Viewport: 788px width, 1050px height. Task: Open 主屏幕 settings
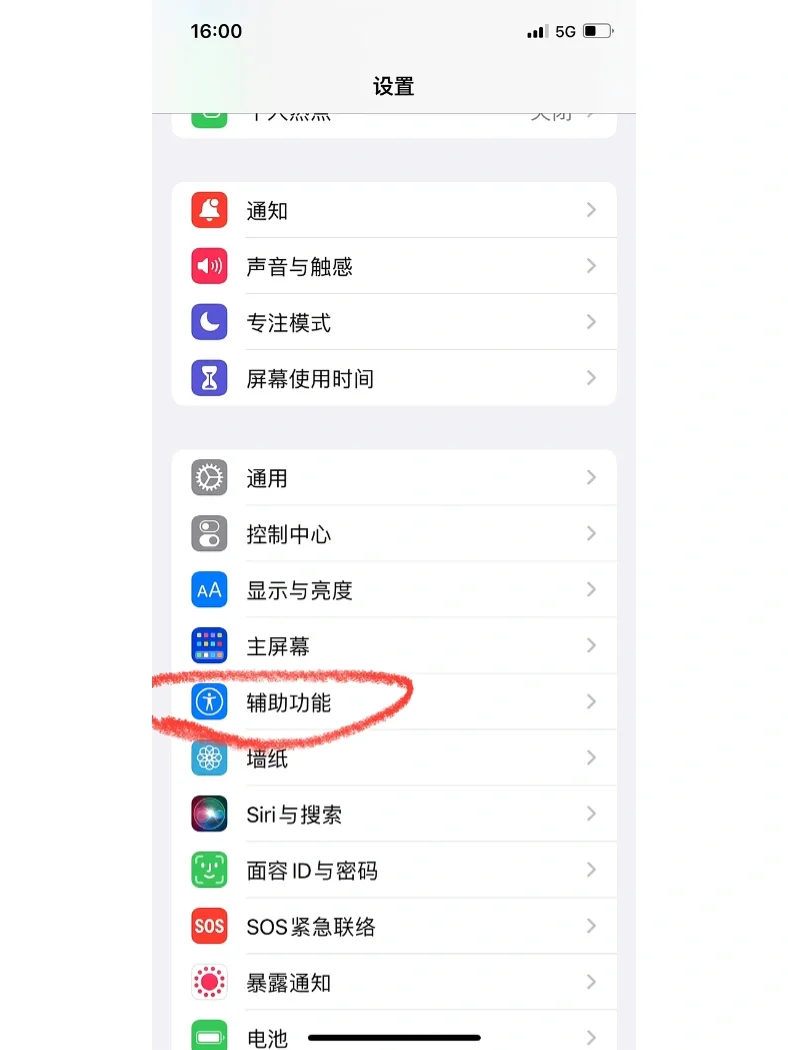click(393, 646)
